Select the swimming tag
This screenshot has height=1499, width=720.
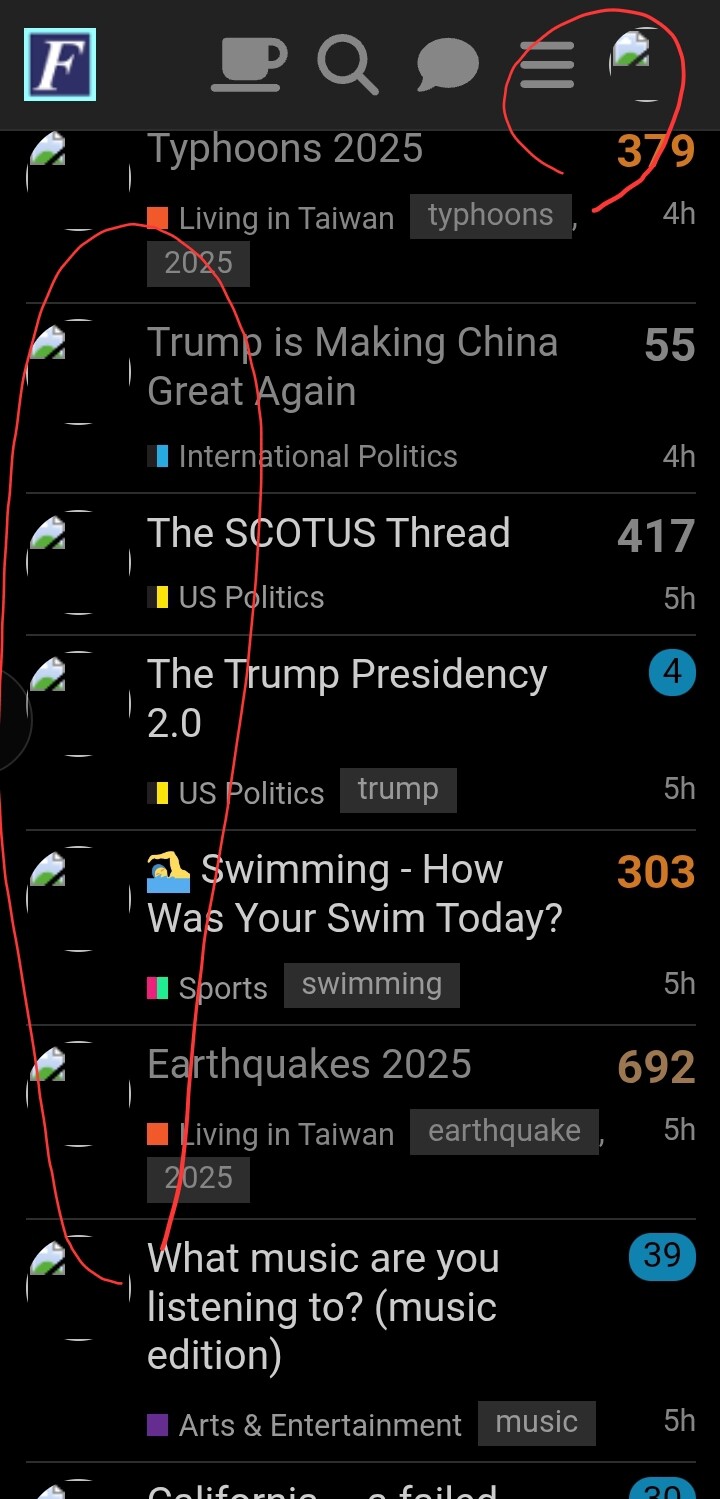coord(371,985)
